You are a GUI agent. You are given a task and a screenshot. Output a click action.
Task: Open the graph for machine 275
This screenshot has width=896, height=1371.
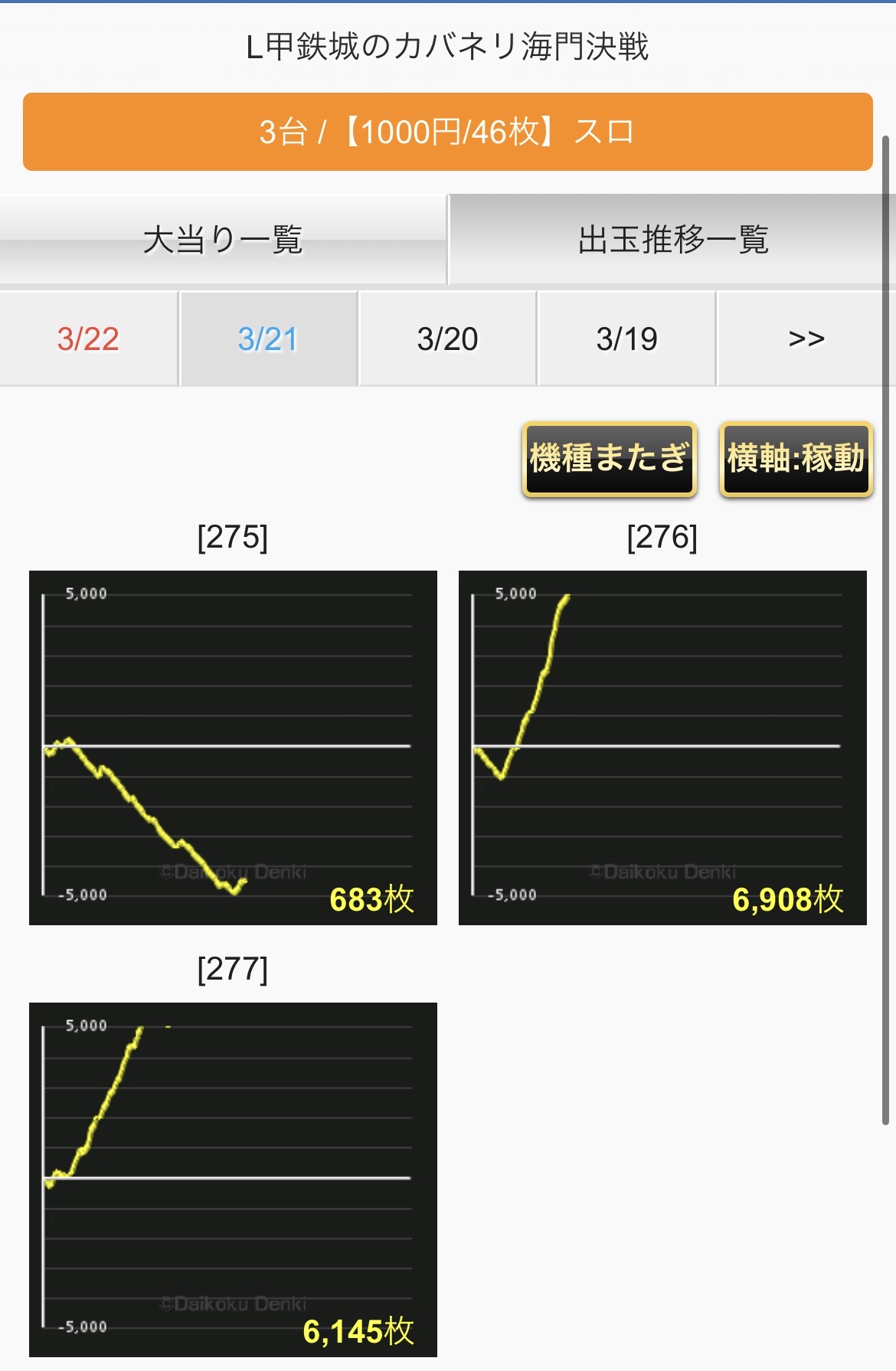click(233, 748)
